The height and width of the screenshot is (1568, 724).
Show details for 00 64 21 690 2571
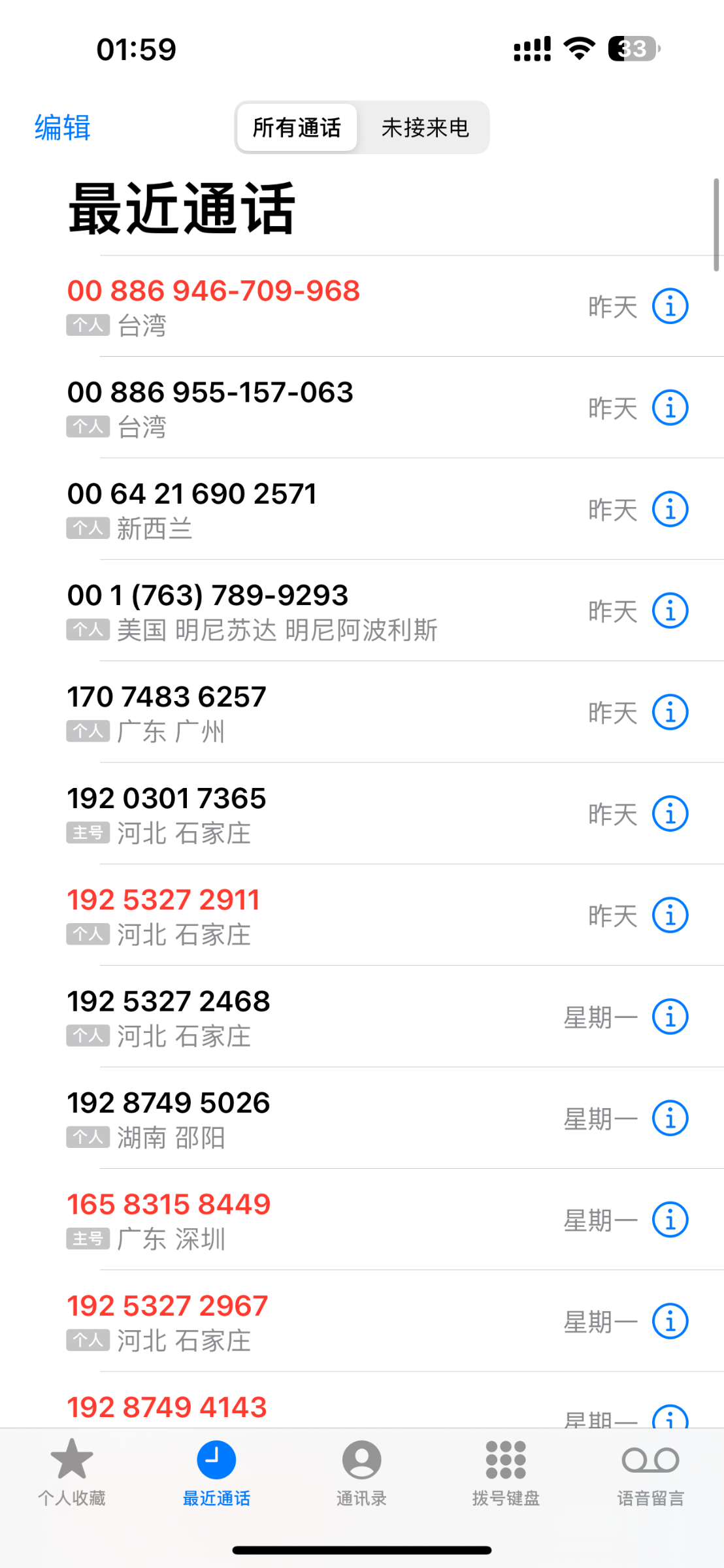pyautogui.click(x=670, y=509)
